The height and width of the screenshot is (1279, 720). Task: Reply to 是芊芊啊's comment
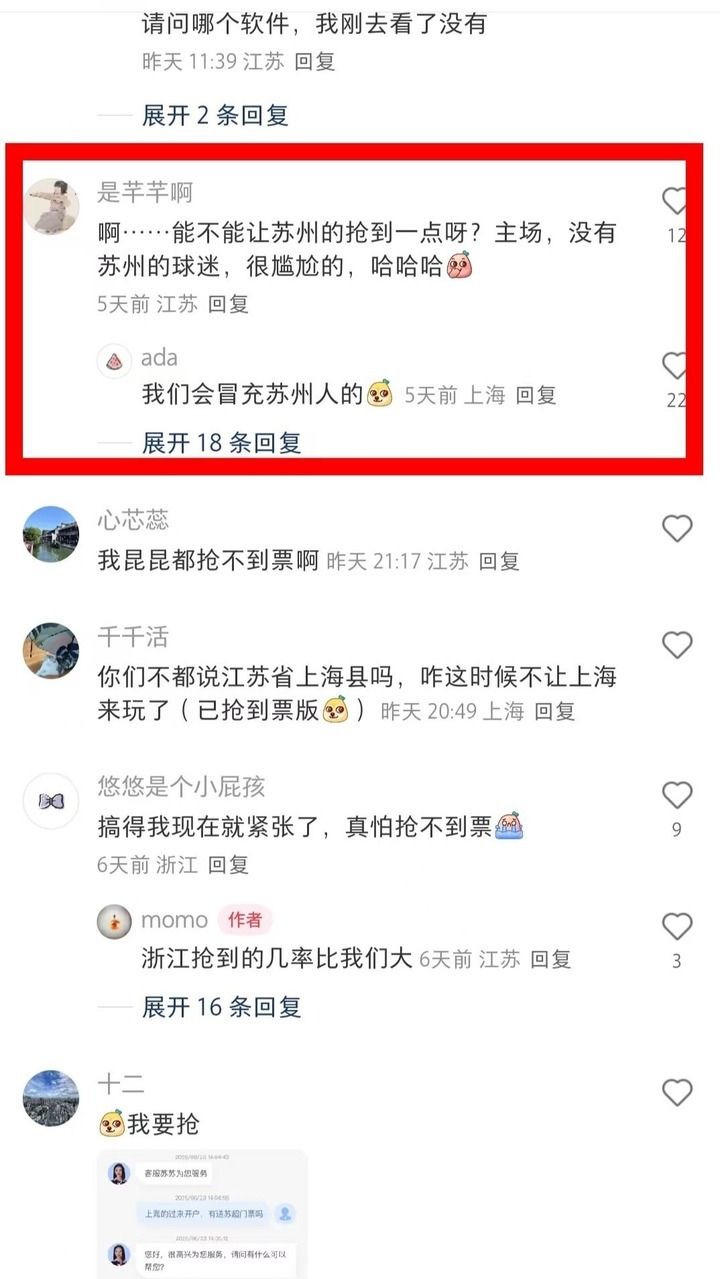pos(228,304)
